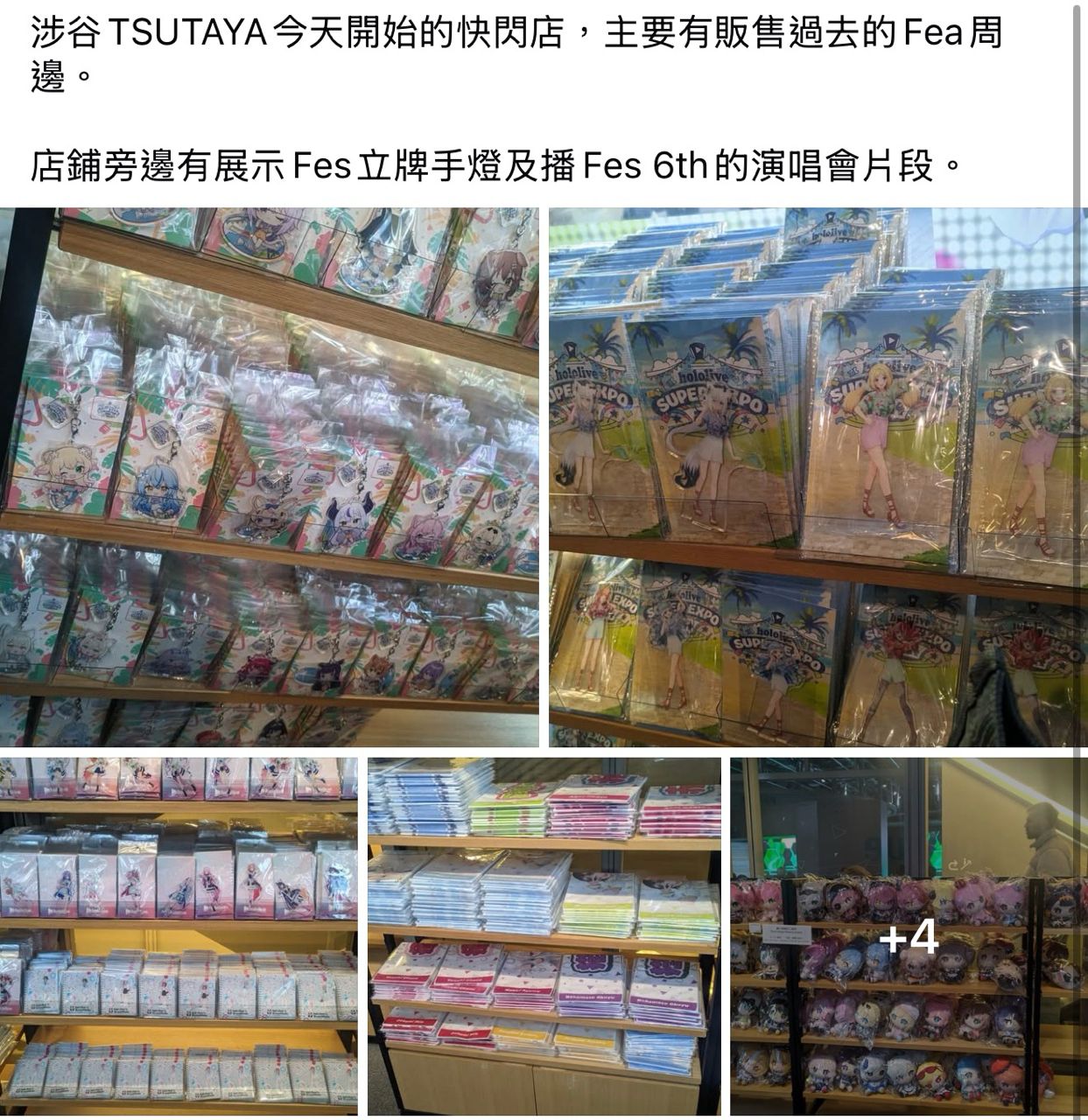
Task: Open the stacked folders shelf photo
Action: tap(544, 936)
